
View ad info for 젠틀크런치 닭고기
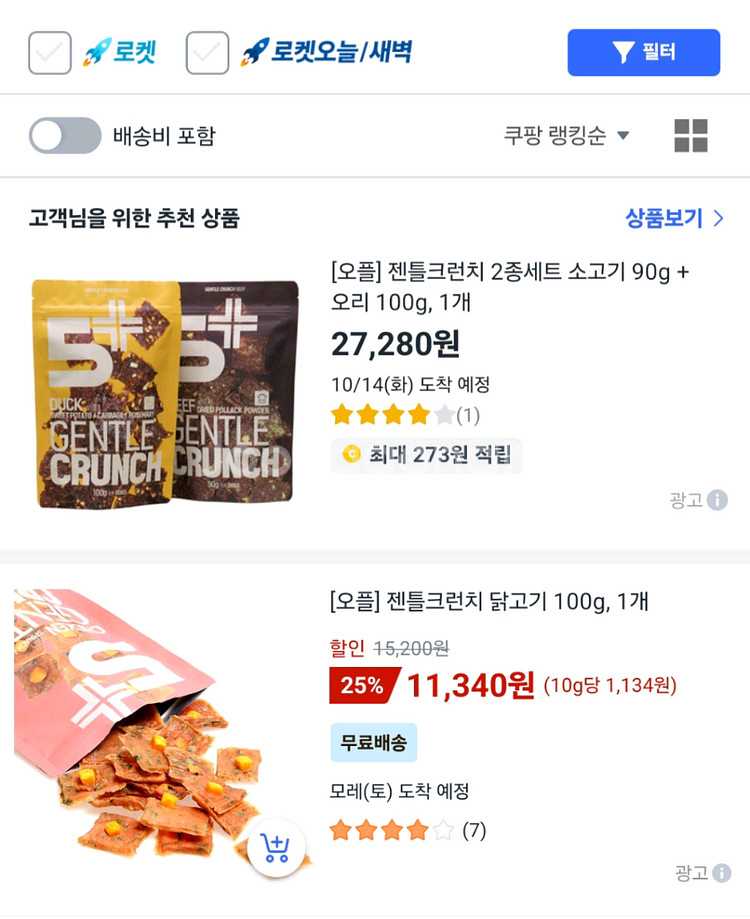coord(721,873)
